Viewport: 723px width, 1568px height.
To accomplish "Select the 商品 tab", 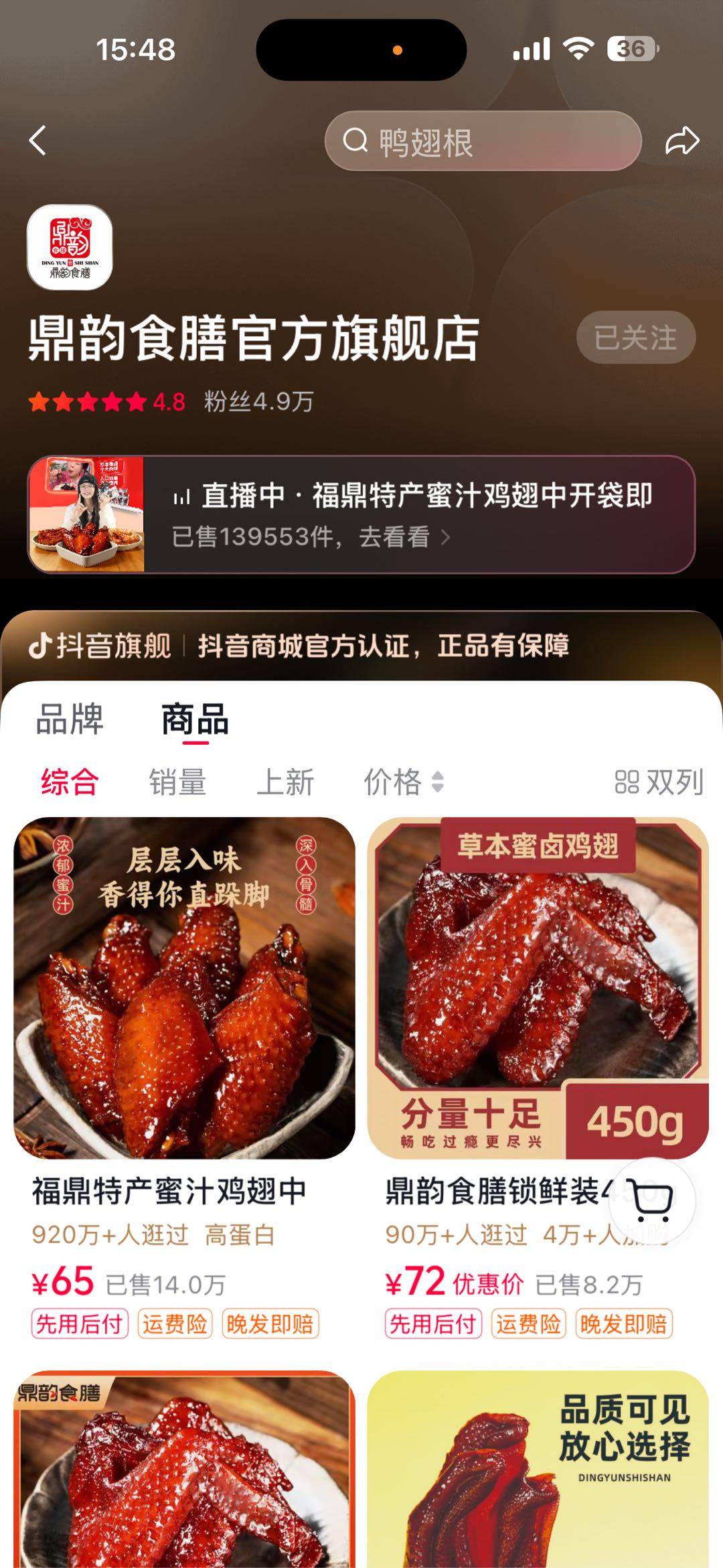I will (x=195, y=719).
